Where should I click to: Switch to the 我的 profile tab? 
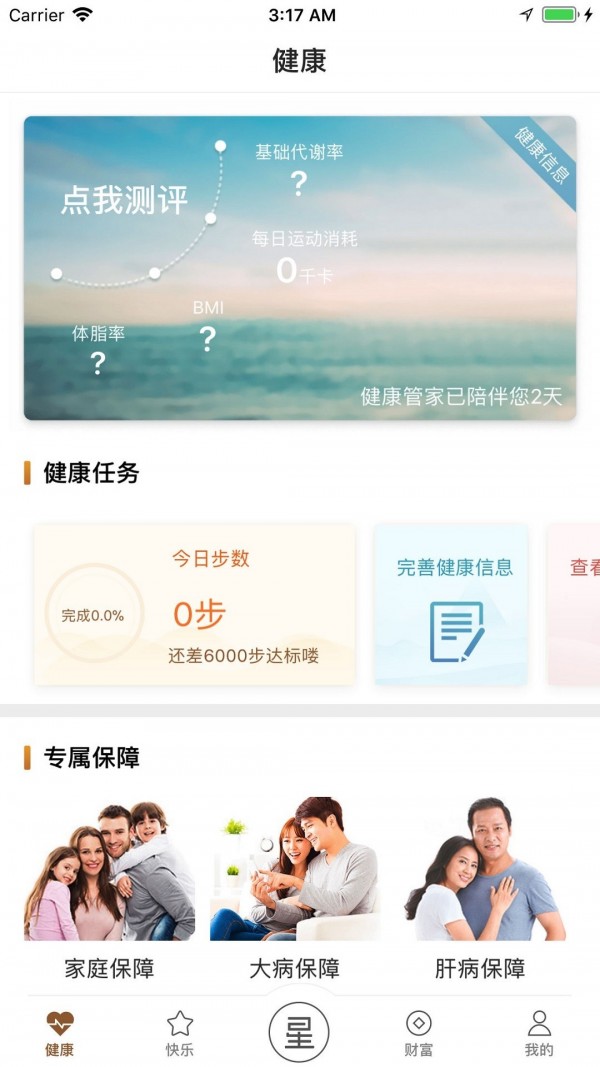click(539, 1035)
